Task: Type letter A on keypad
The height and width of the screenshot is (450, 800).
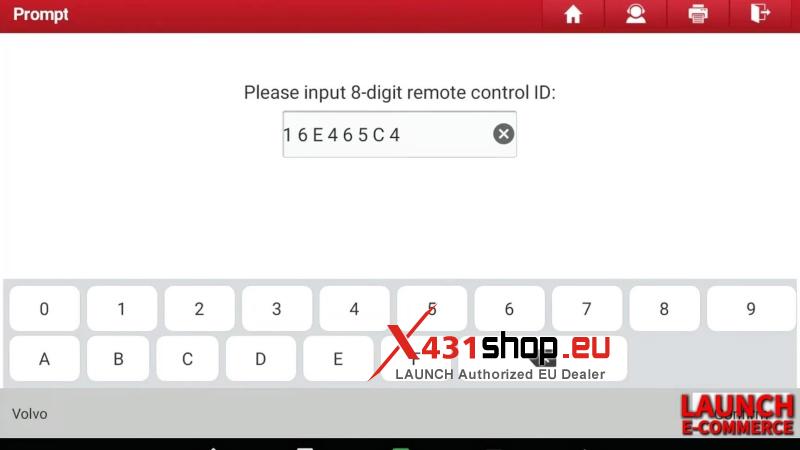Action: click(44, 359)
